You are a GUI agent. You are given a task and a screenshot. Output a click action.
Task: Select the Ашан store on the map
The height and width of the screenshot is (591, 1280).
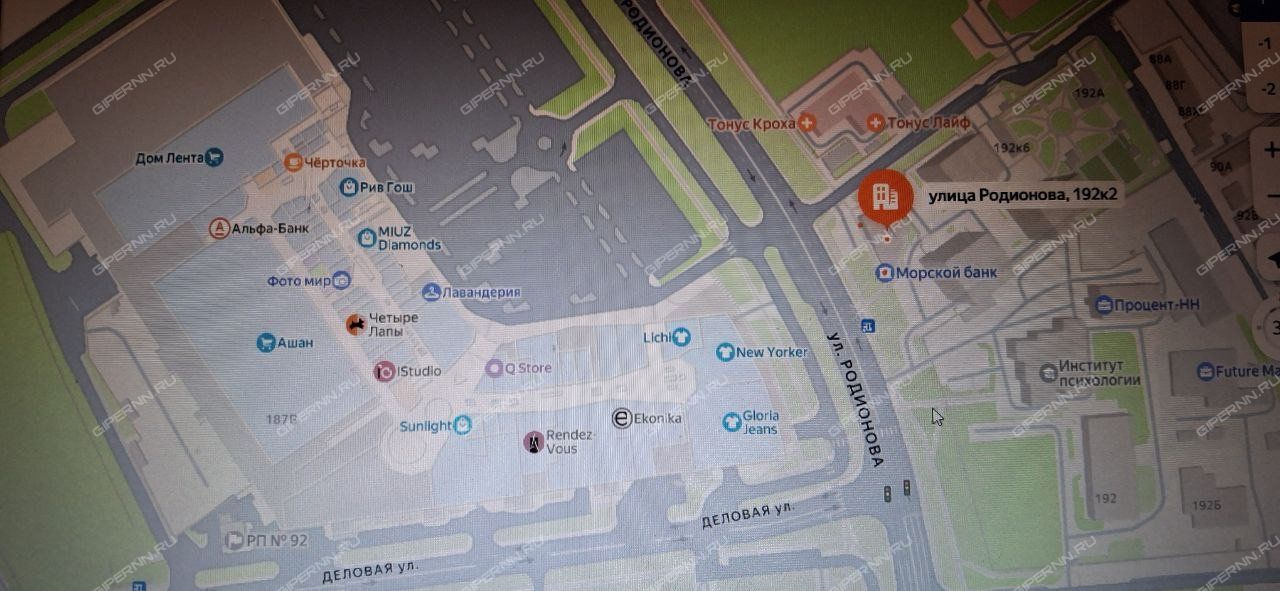[266, 342]
